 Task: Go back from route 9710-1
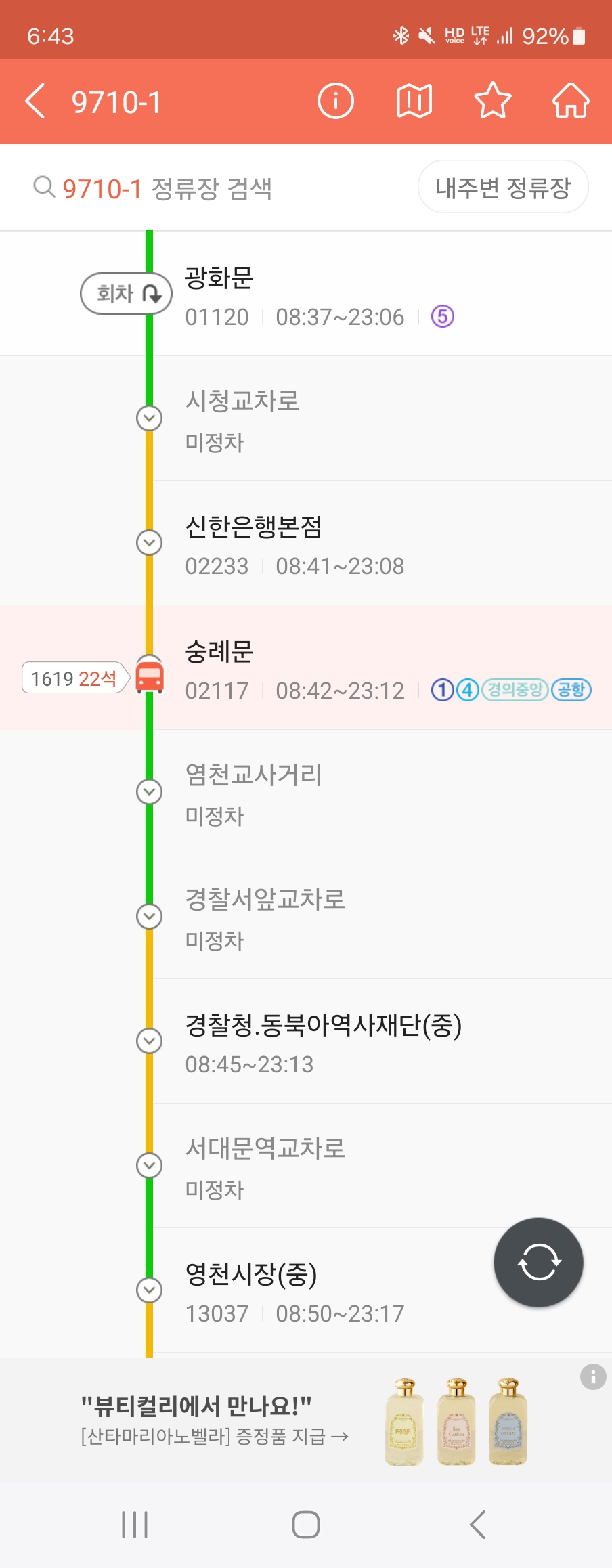pyautogui.click(x=35, y=102)
